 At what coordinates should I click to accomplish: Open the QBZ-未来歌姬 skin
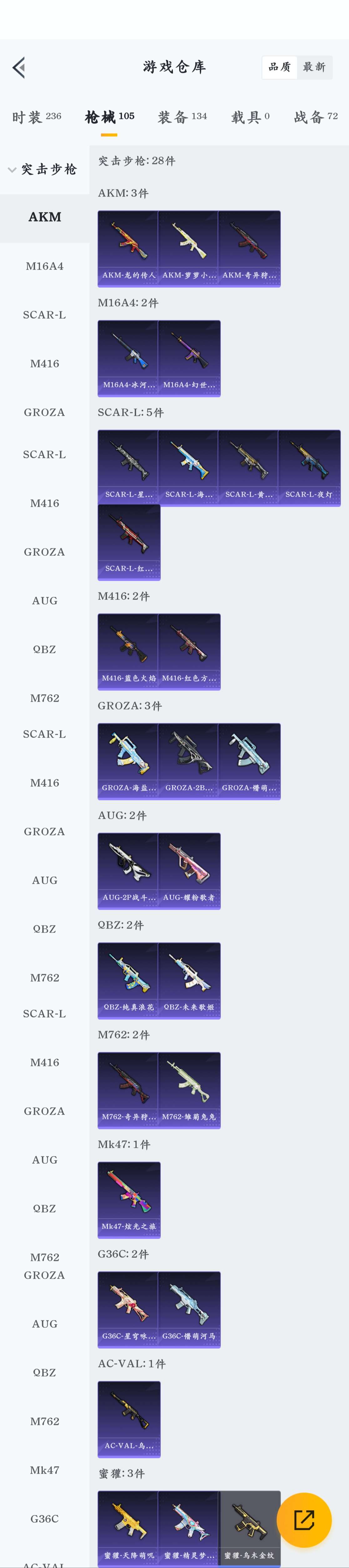click(189, 980)
